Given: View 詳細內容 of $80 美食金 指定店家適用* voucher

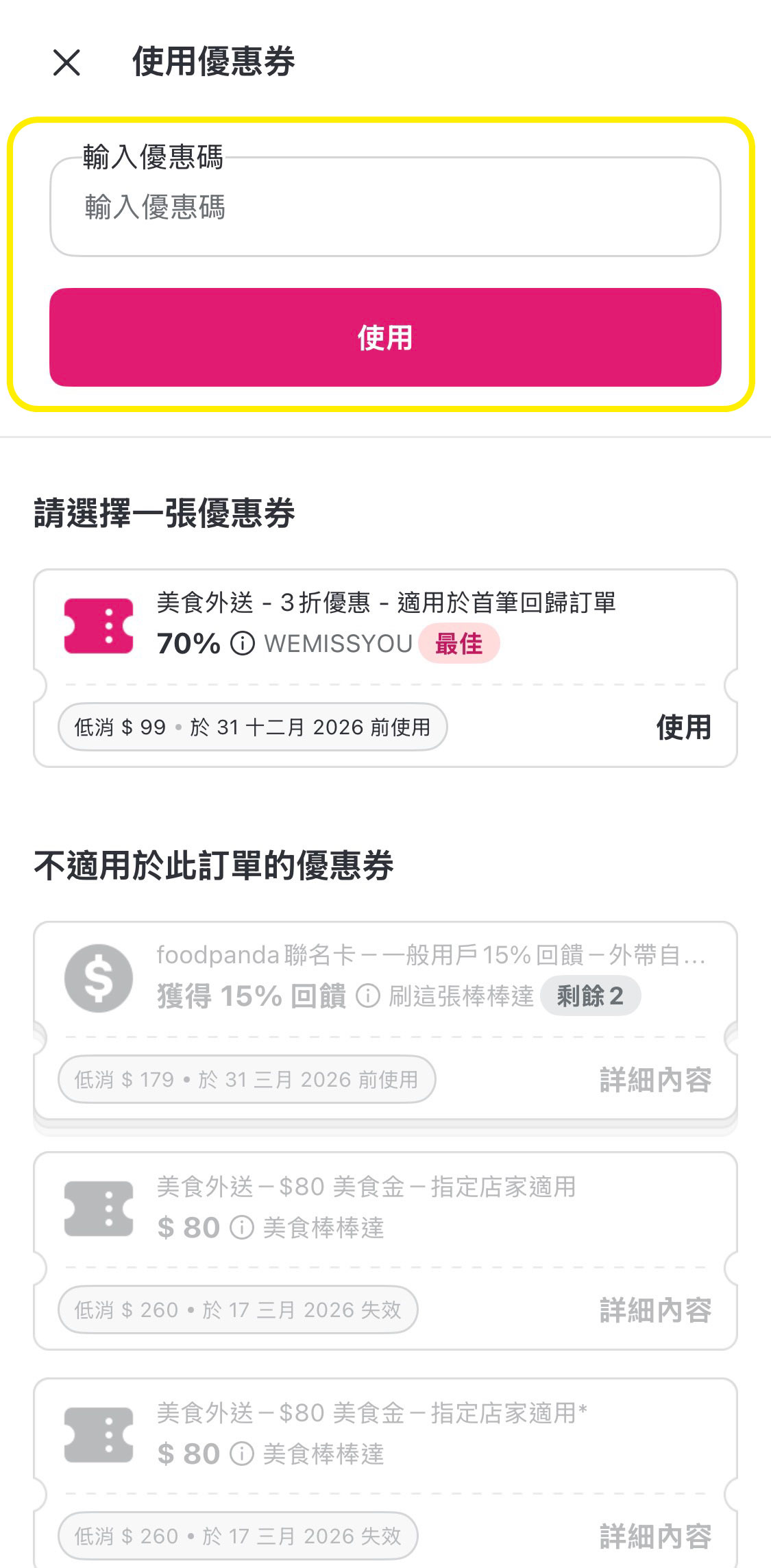Looking at the screenshot, I should point(655,1536).
